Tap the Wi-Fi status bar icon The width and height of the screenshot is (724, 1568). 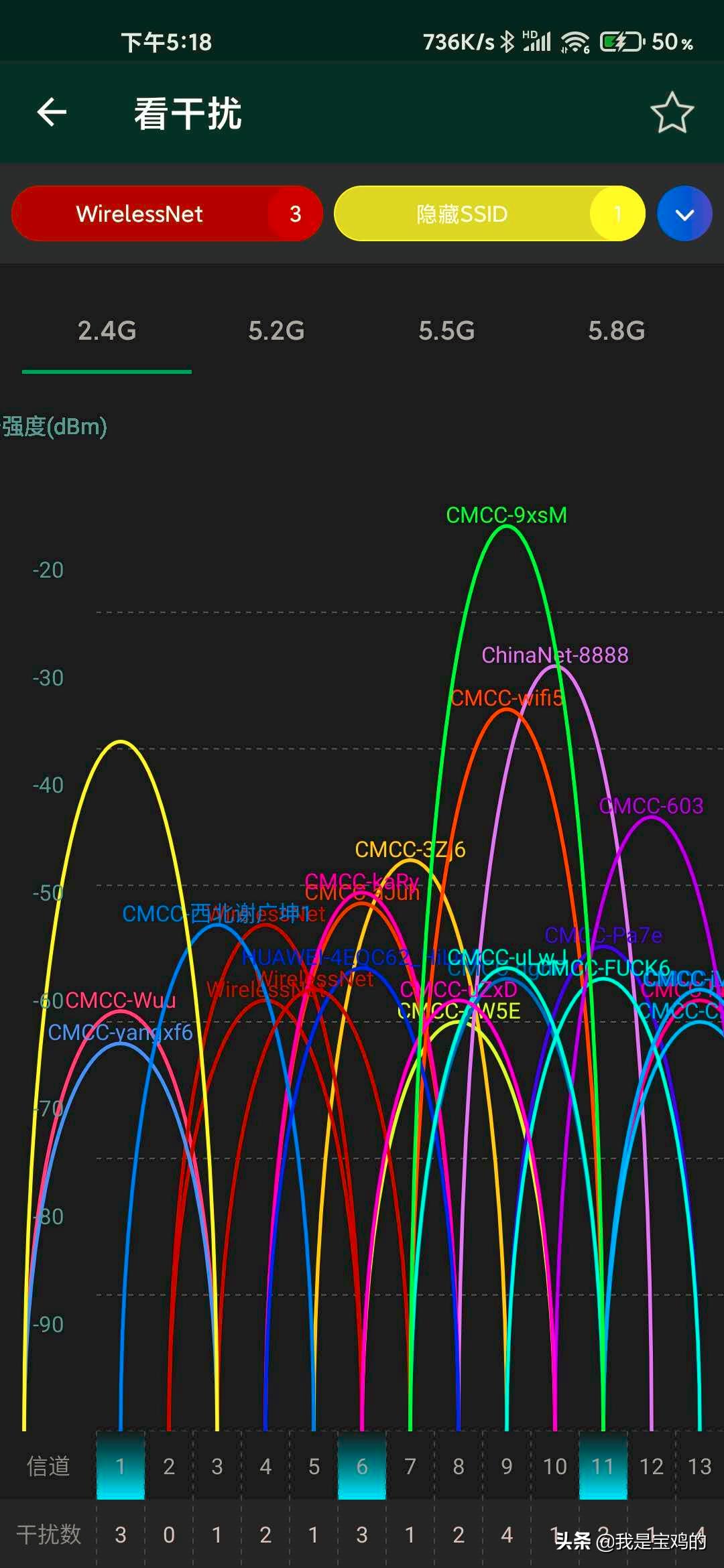(x=575, y=40)
